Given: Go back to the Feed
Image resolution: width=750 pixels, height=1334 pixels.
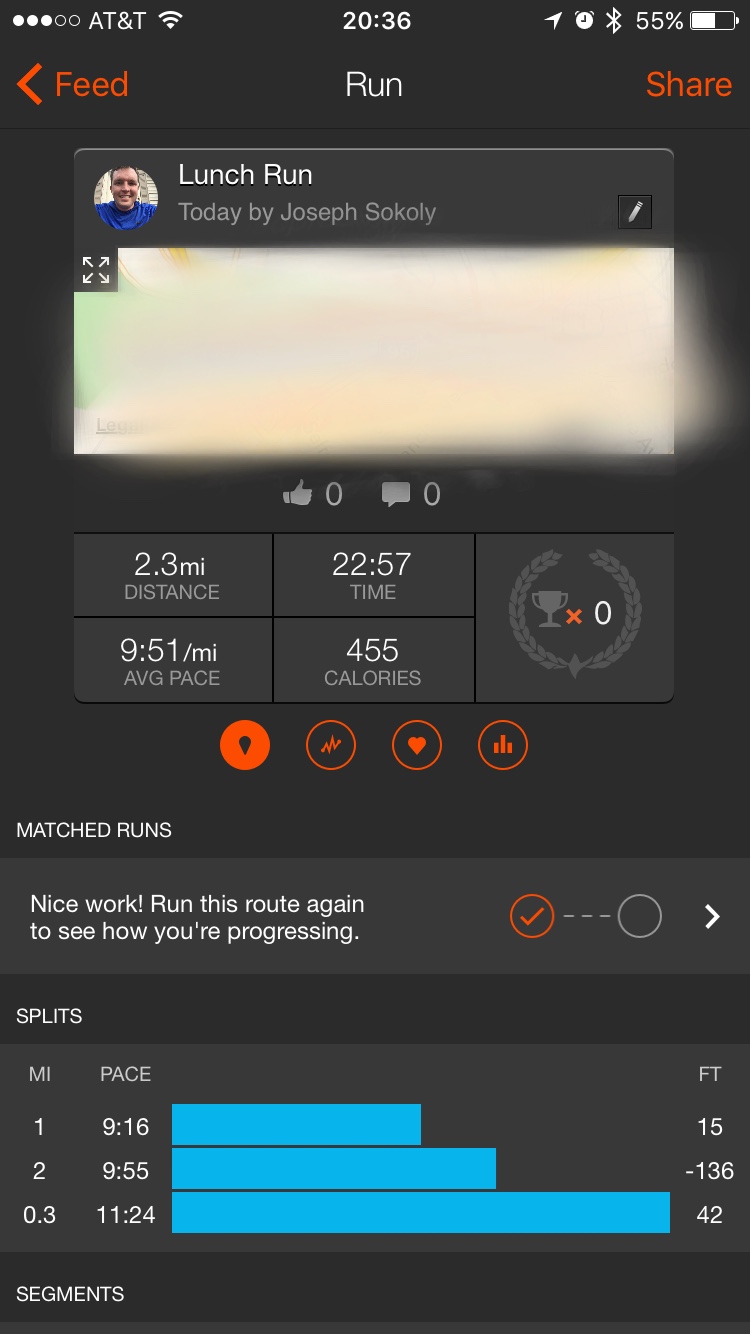Looking at the screenshot, I should 72,85.
